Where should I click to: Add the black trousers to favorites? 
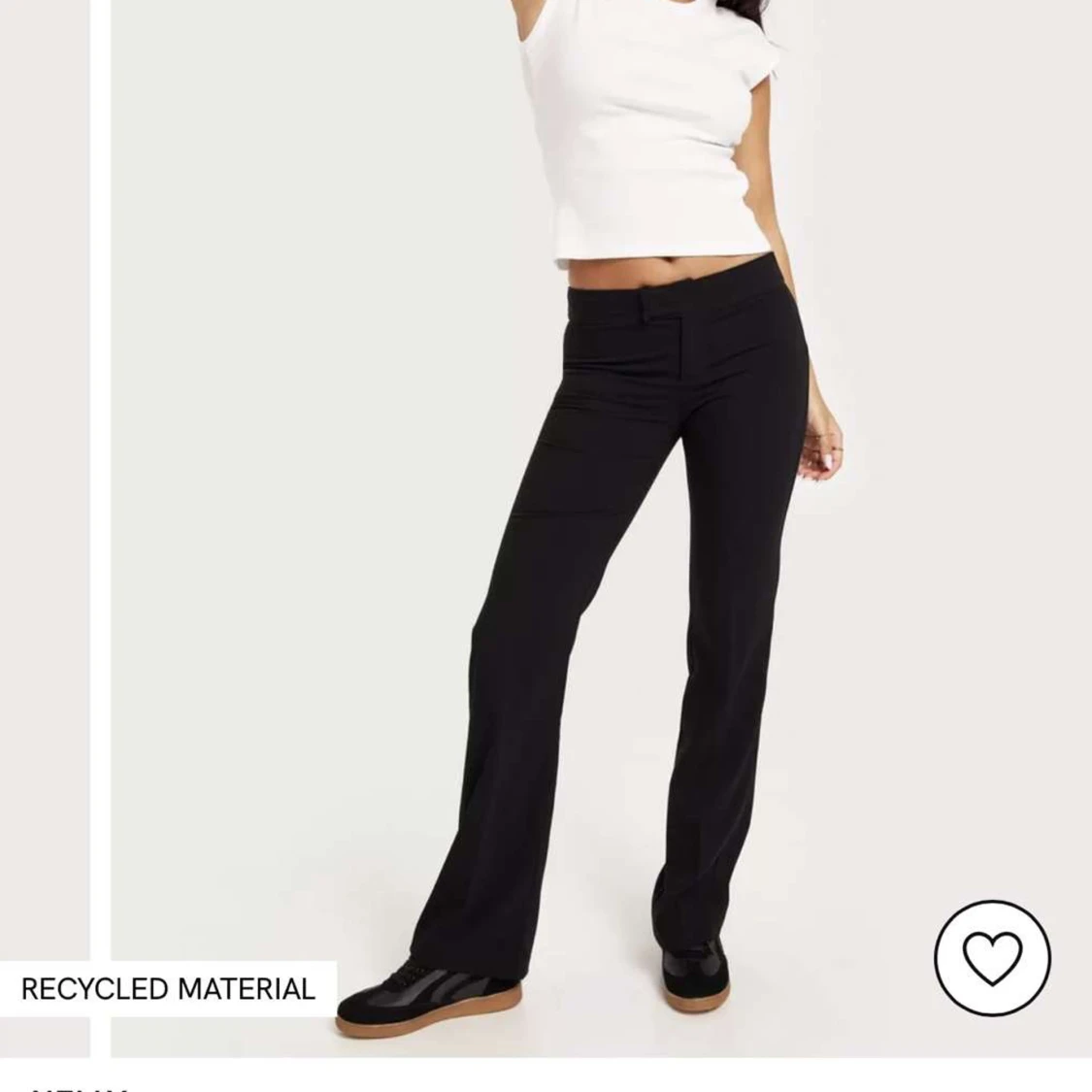[x=991, y=952]
